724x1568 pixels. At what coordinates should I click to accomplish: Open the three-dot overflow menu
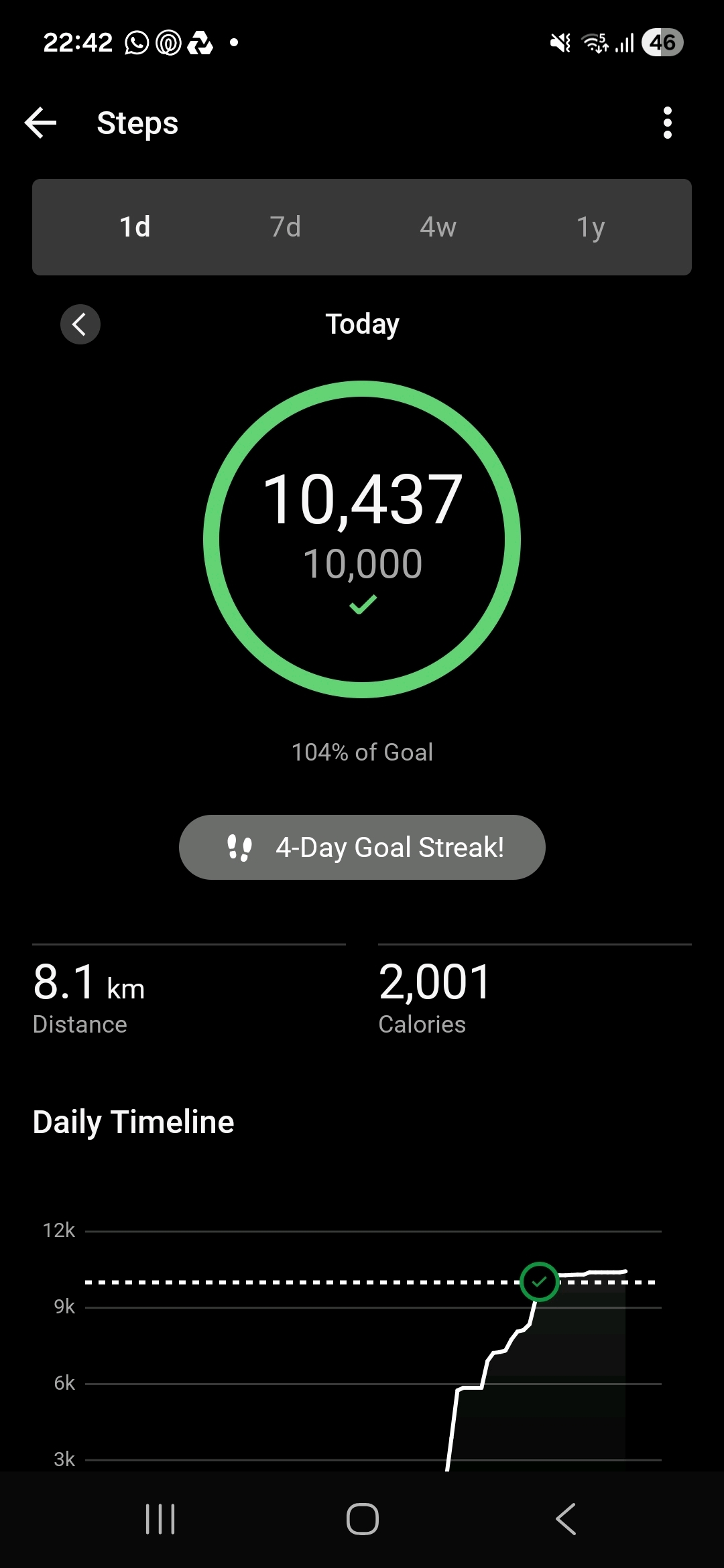coord(666,123)
